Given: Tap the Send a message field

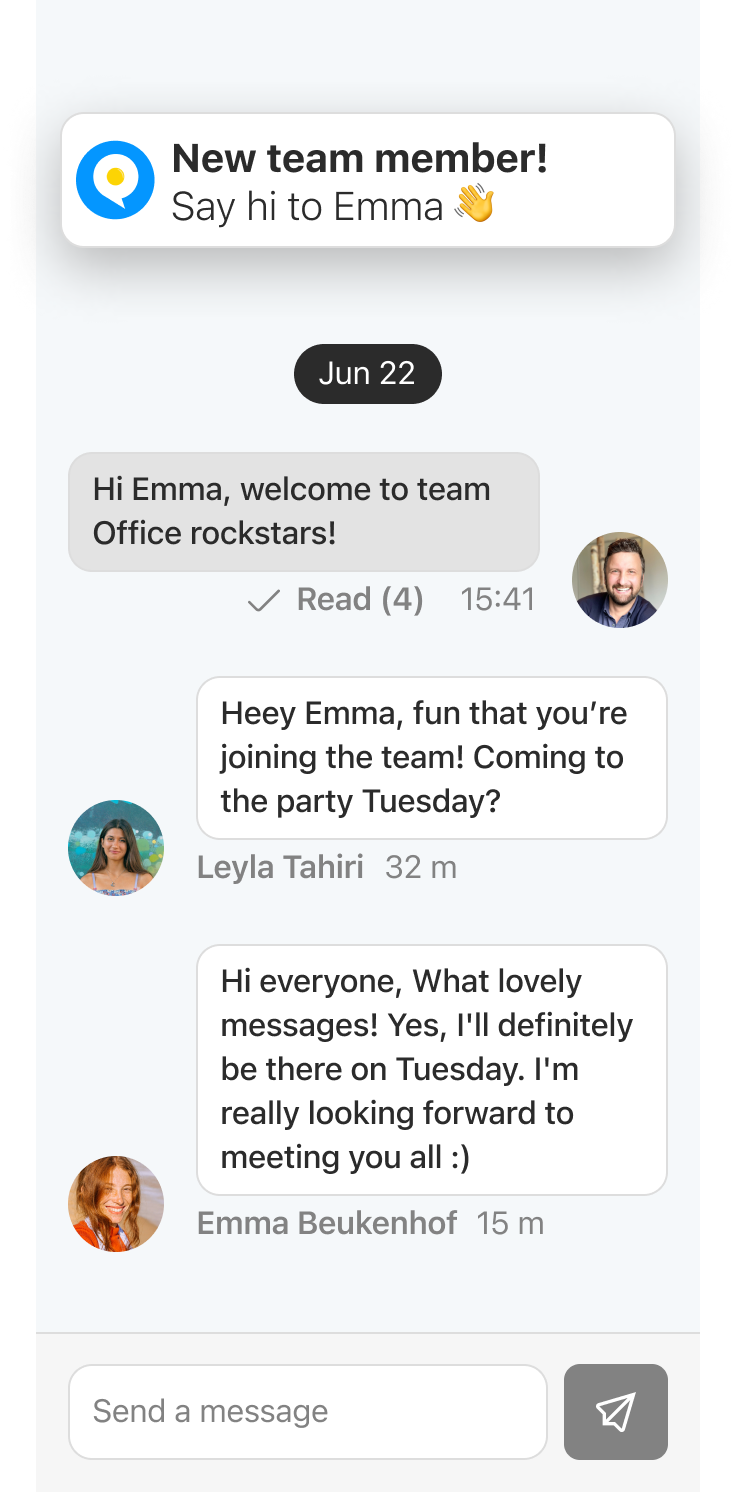Looking at the screenshot, I should (x=307, y=1411).
